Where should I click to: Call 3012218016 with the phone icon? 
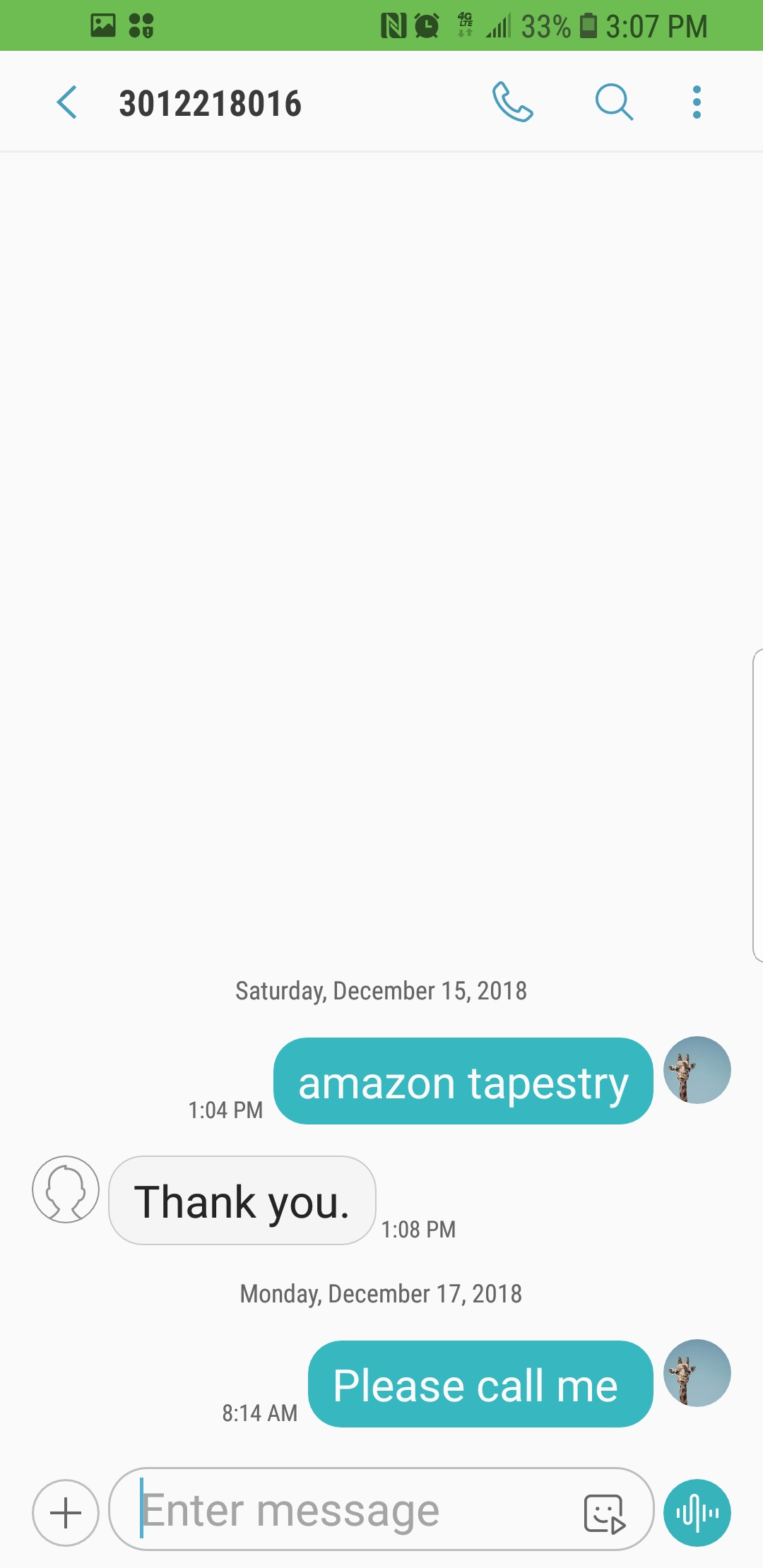coord(512,102)
